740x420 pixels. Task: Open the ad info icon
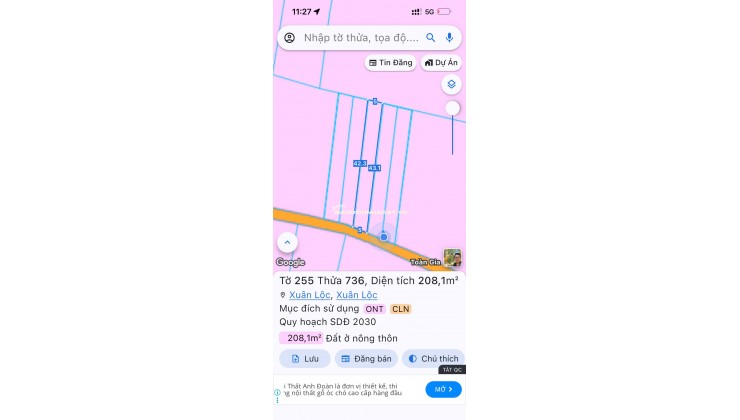coord(277,393)
